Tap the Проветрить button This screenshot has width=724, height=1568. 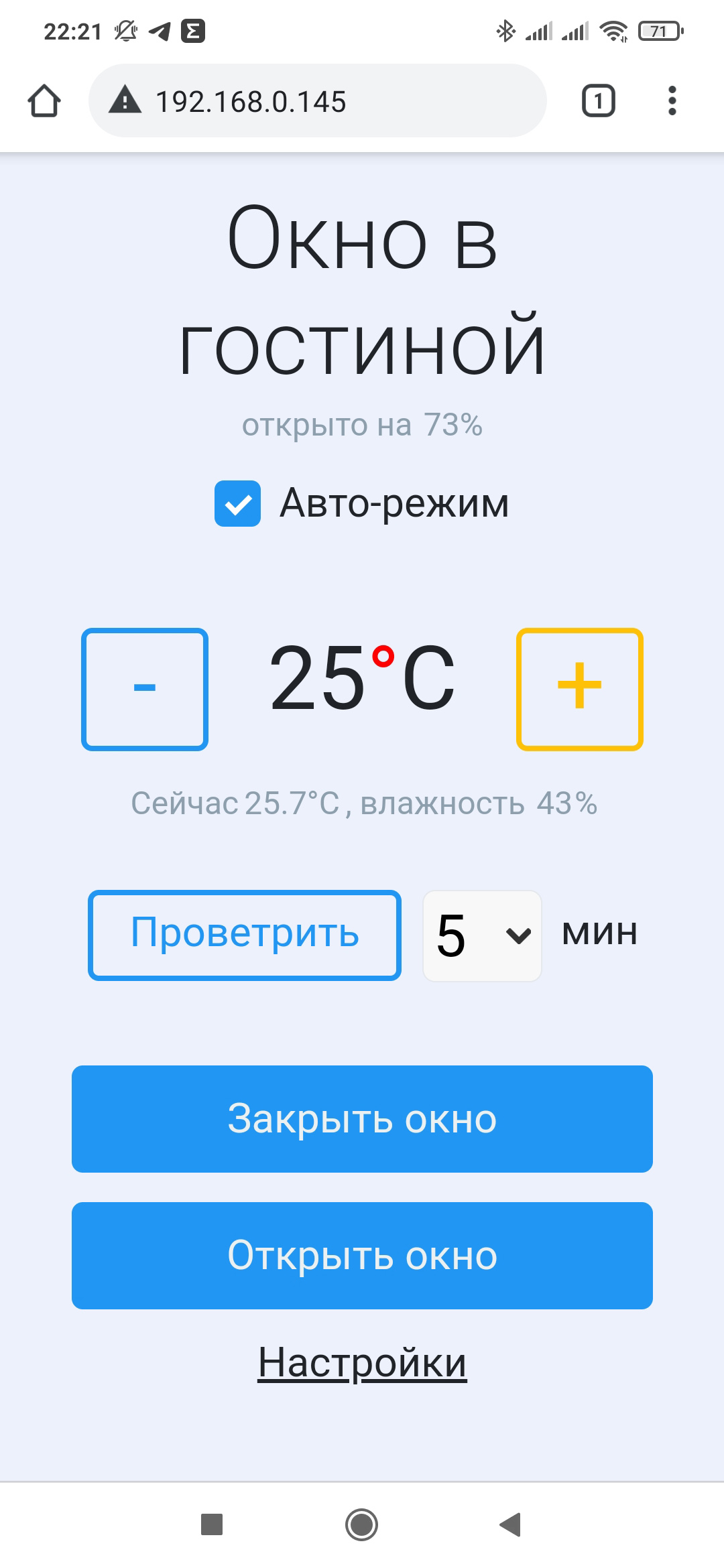tap(245, 935)
